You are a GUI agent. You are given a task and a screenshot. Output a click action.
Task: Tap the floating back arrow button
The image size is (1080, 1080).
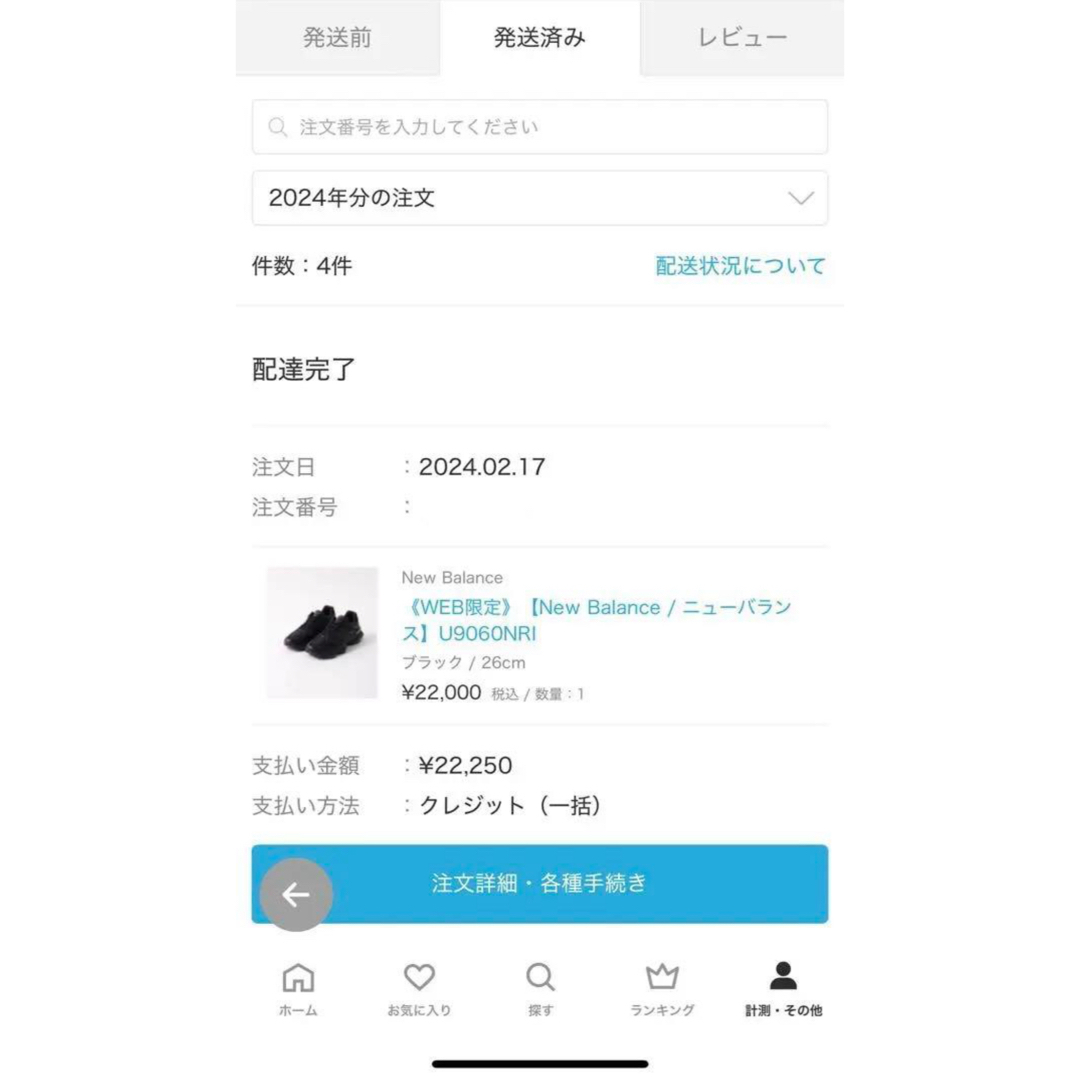click(296, 895)
